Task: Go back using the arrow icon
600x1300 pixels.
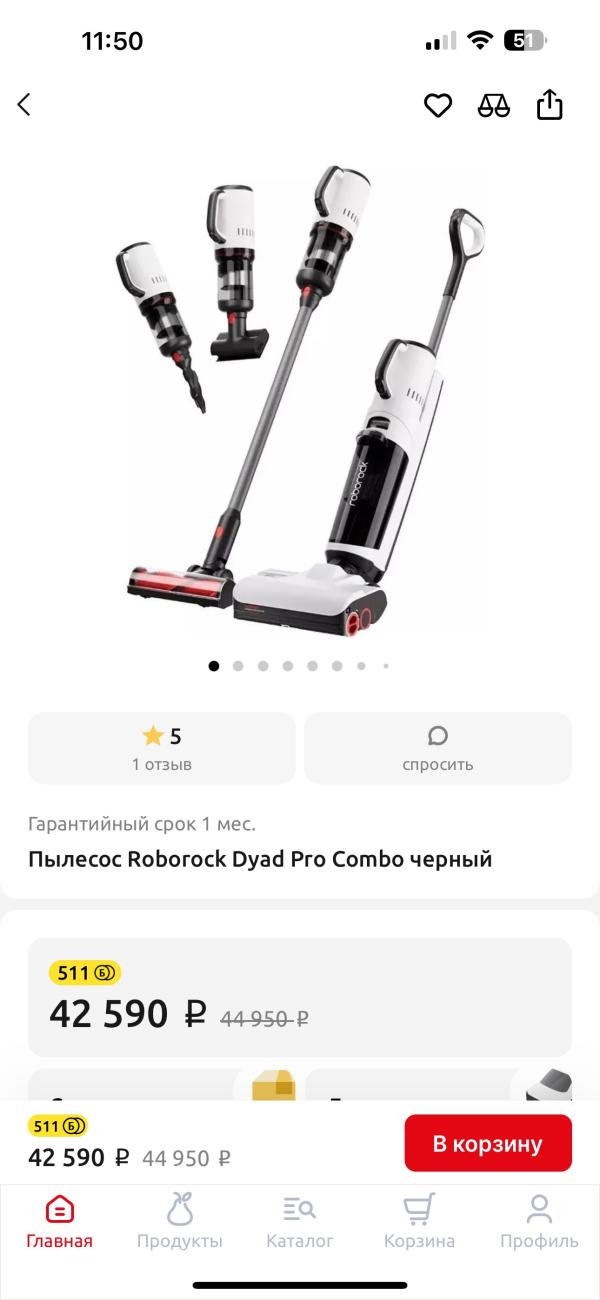Action: coord(24,105)
